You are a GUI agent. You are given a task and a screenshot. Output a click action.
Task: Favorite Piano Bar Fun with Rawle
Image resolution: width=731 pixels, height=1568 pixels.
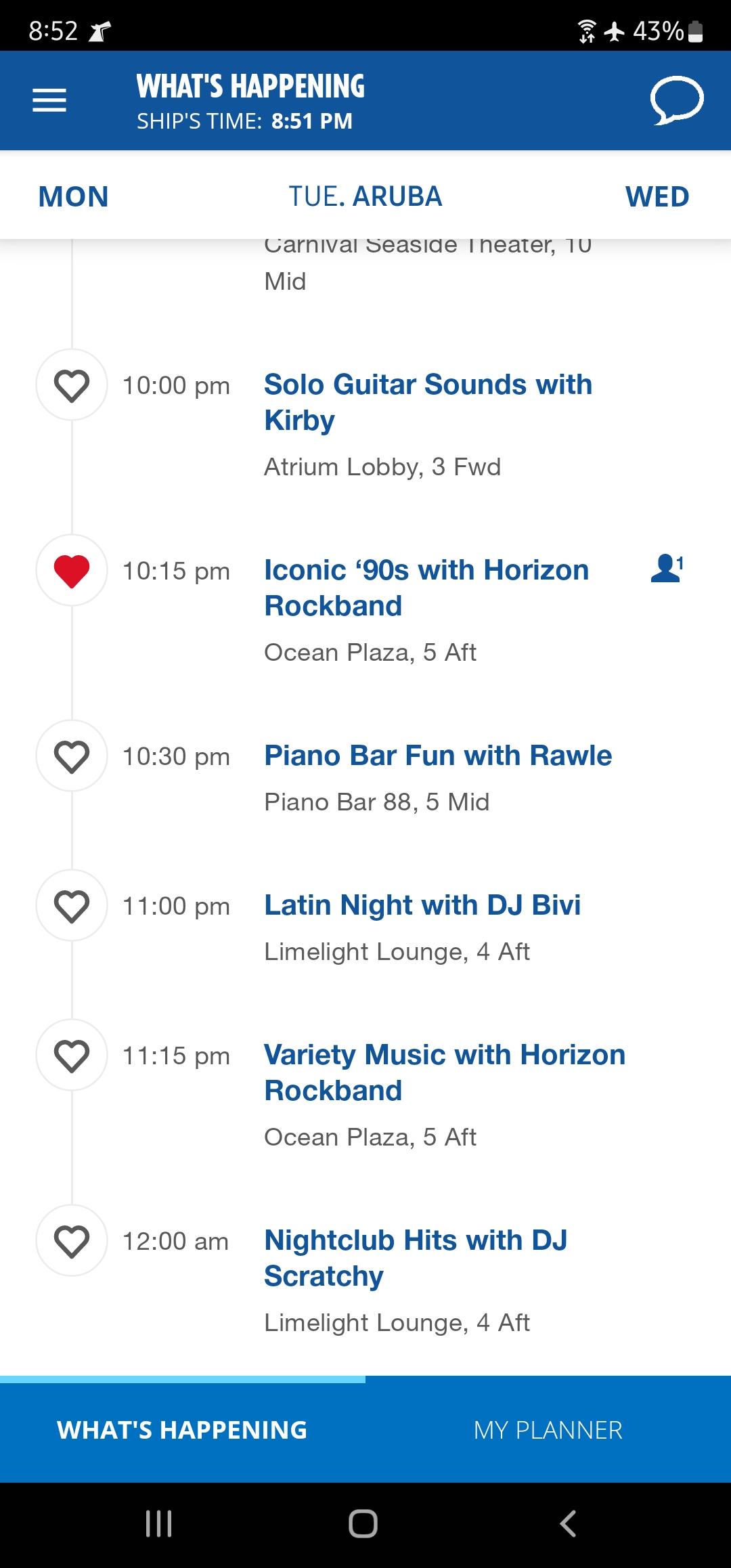(72, 756)
